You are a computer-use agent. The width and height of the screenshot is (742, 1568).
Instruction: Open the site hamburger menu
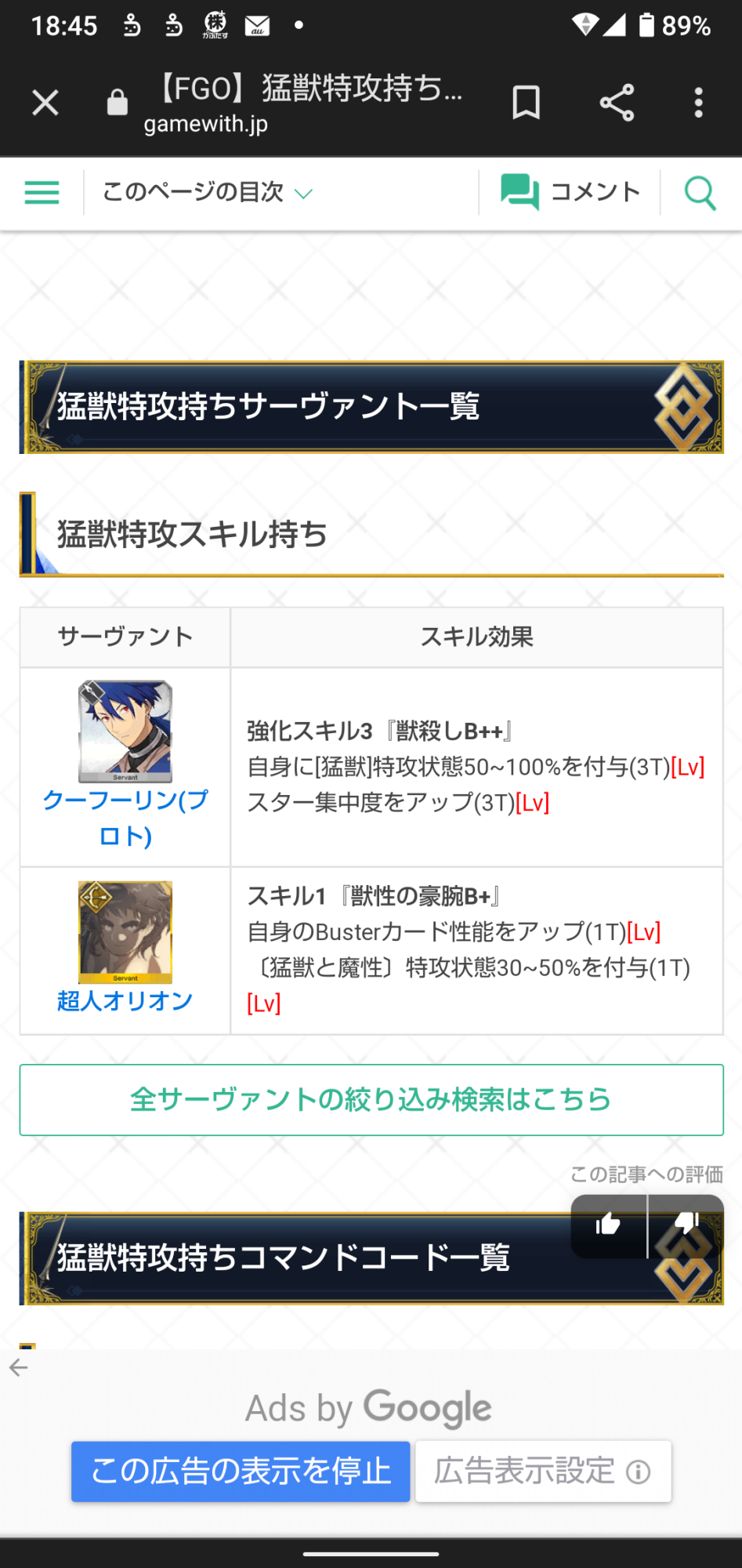pyautogui.click(x=42, y=192)
